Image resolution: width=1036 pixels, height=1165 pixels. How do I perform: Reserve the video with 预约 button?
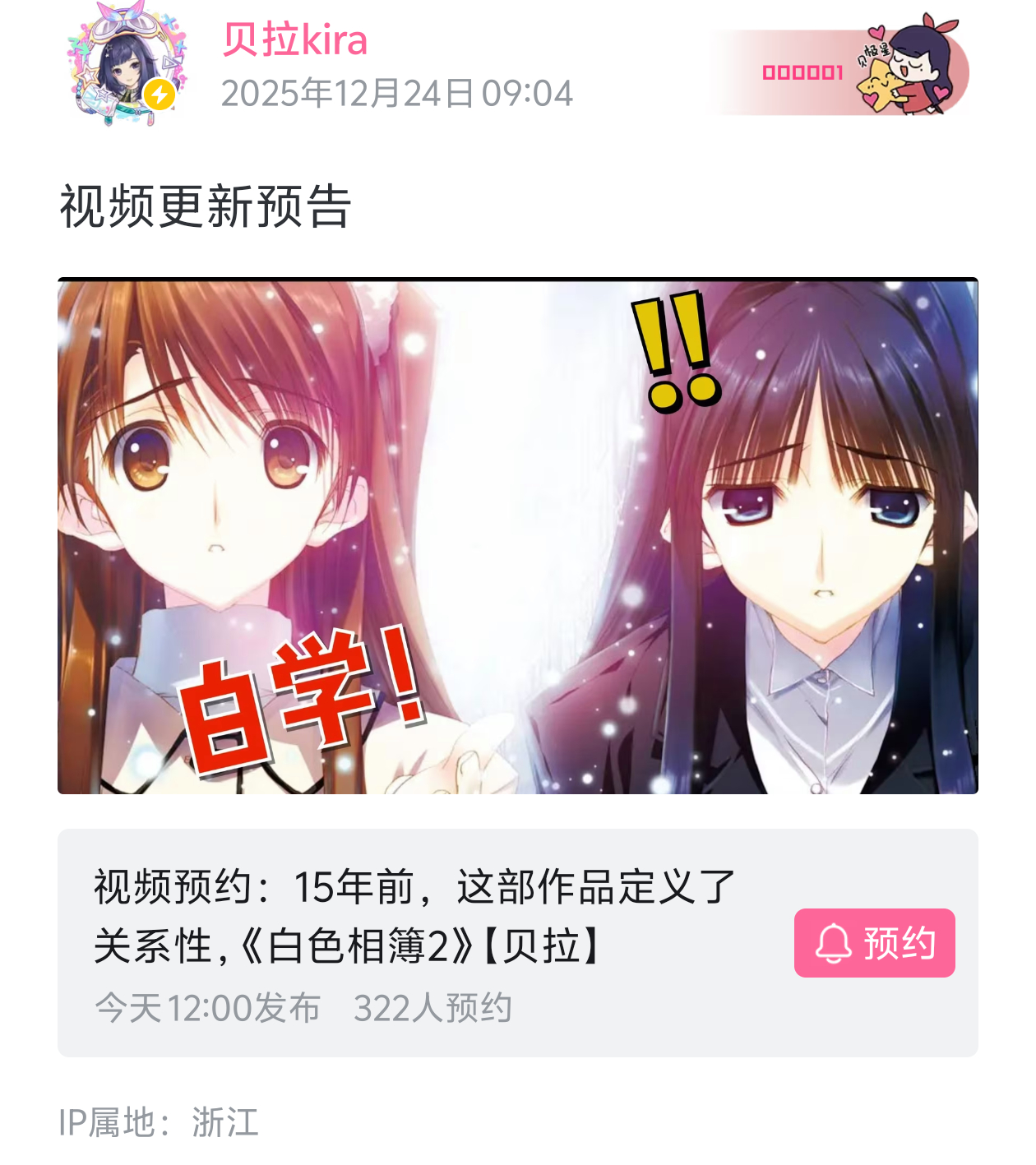point(874,943)
